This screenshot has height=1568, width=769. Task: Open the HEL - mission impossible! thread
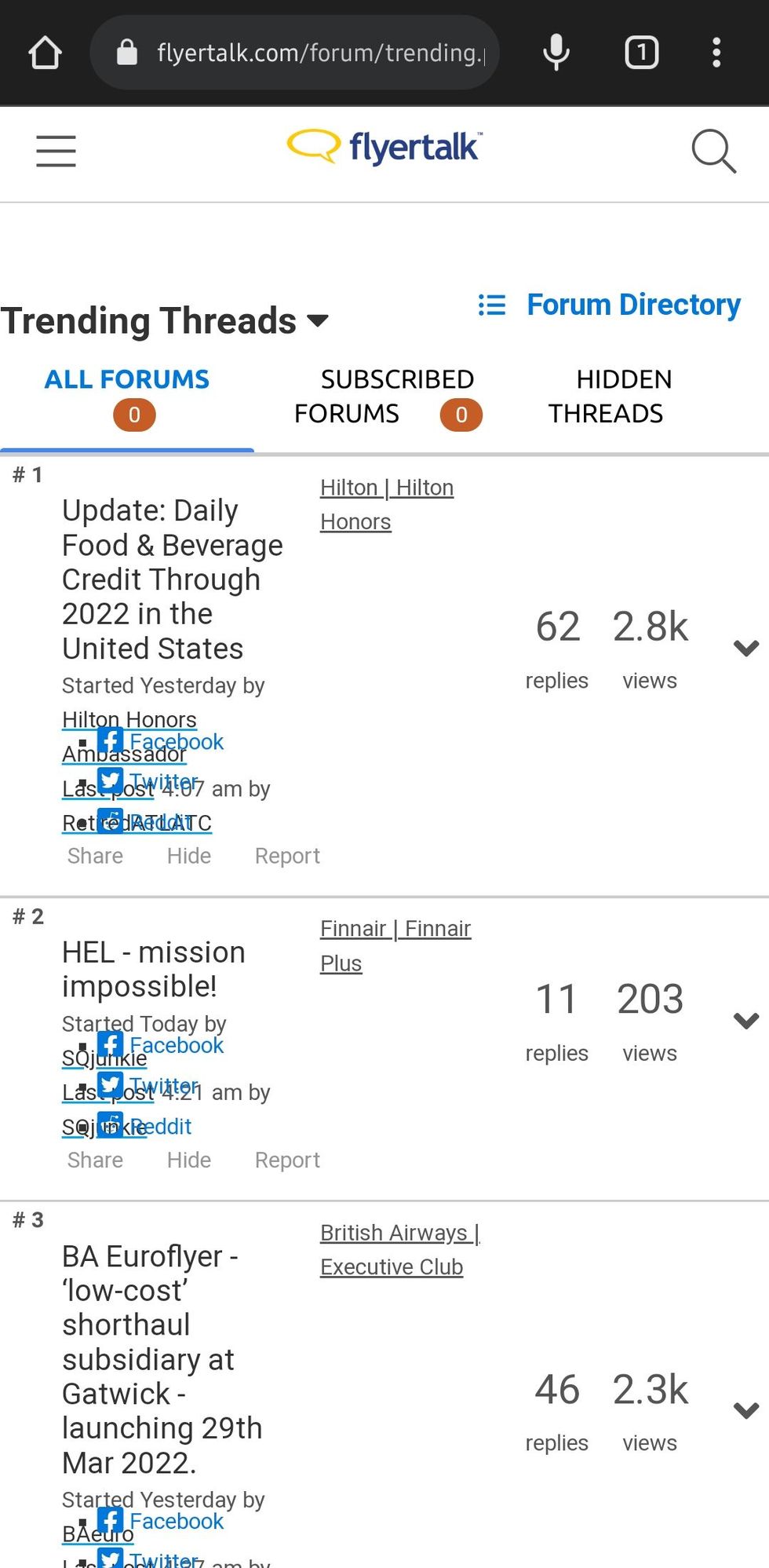[x=154, y=969]
